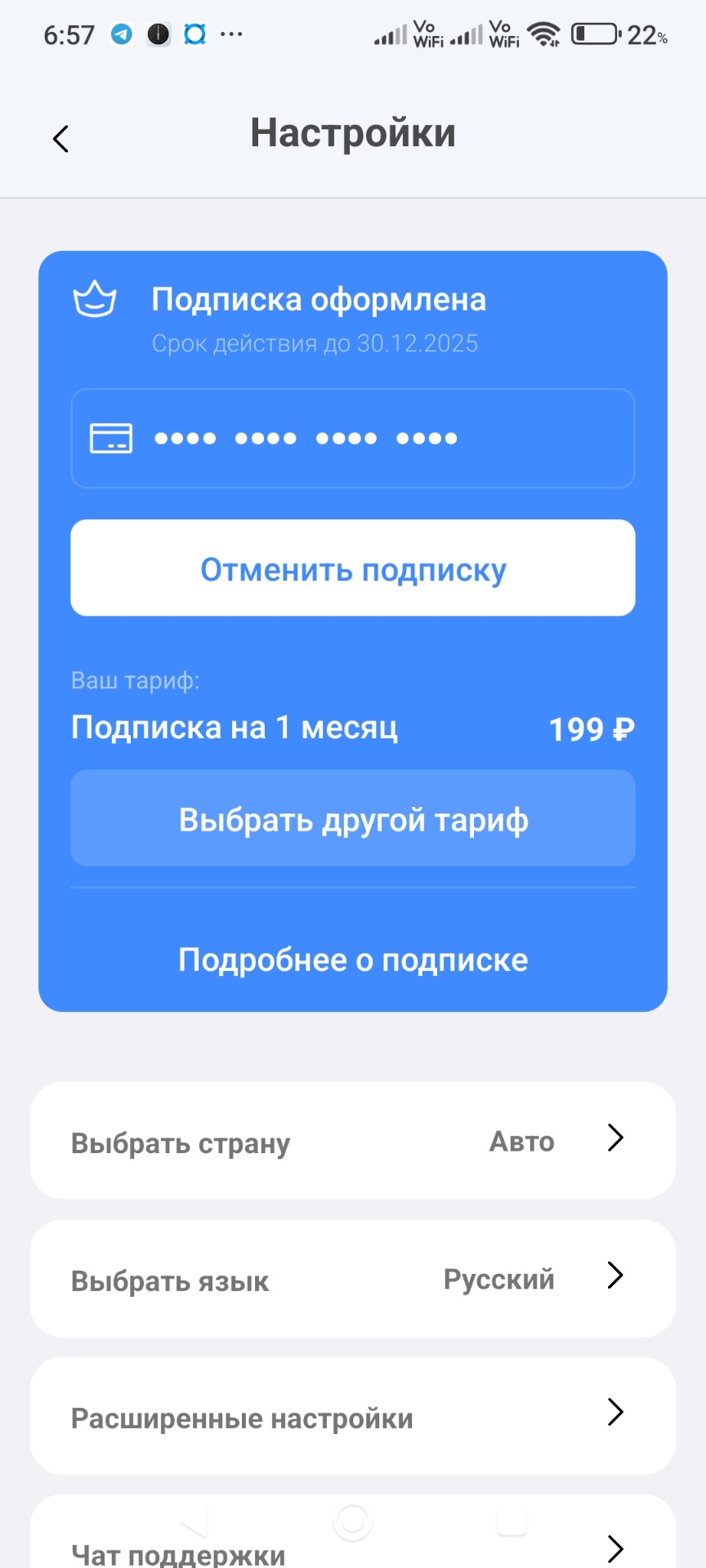Image resolution: width=706 pixels, height=1568 pixels.
Task: Open Подробнее о подписке details
Action: 353,960
